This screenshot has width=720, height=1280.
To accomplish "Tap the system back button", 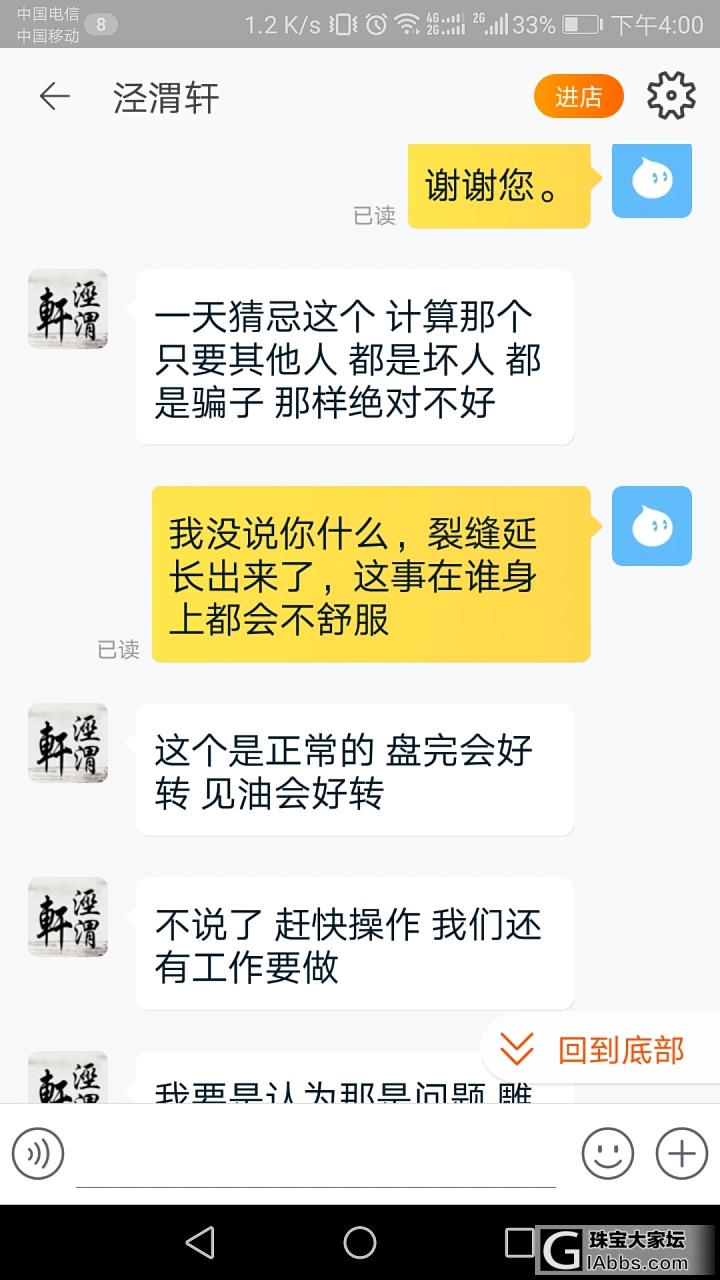I will pos(200,1242).
